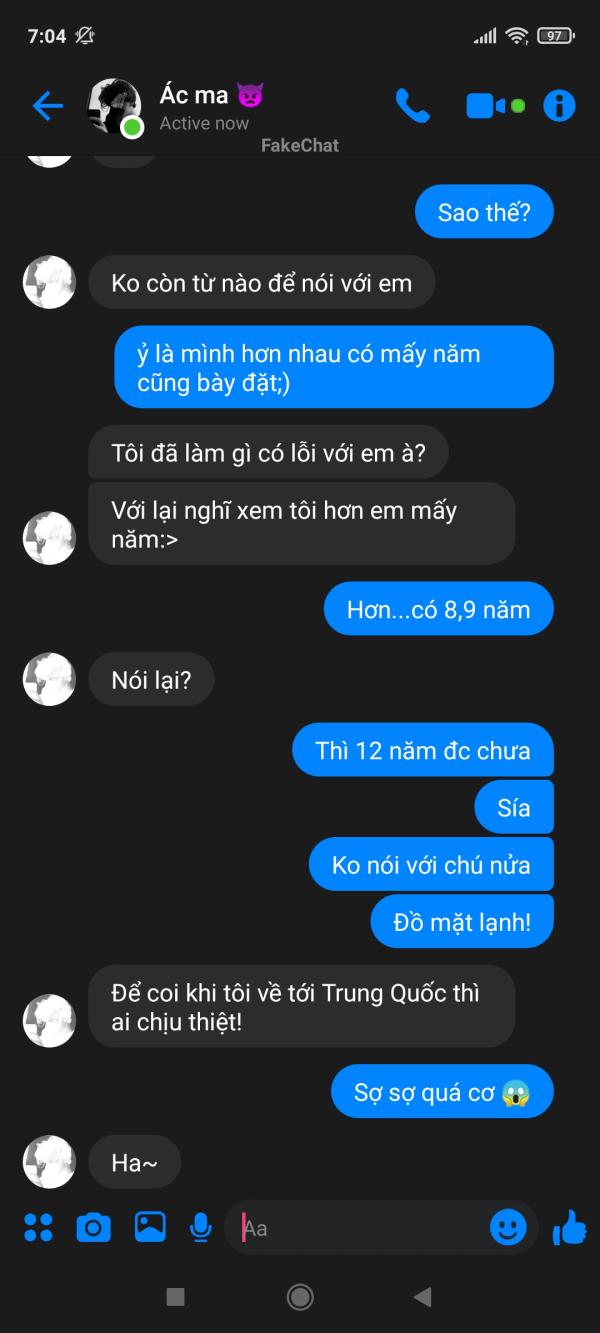The width and height of the screenshot is (600, 1333).
Task: Open the camera to take a photo
Action: point(93,1227)
